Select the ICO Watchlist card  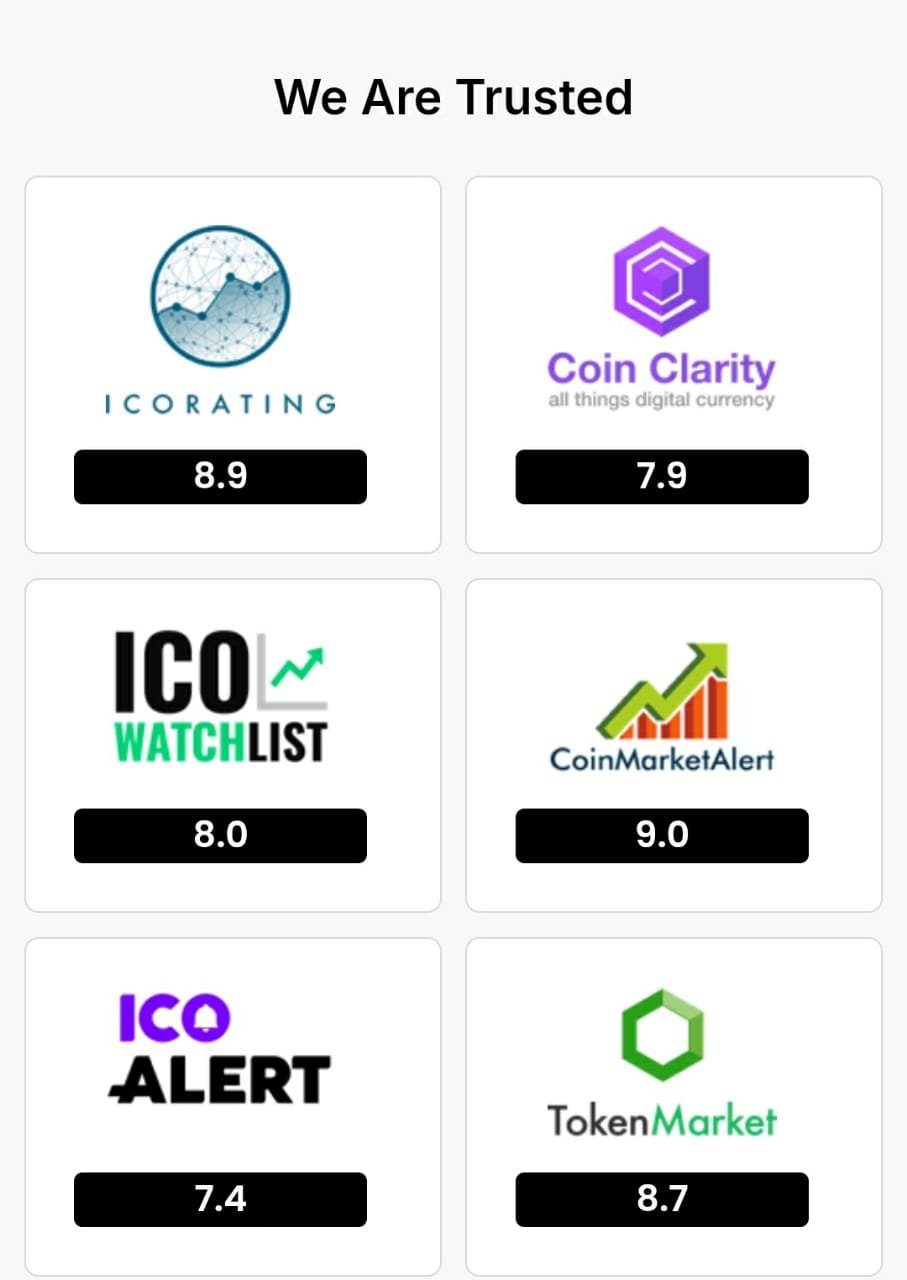coord(232,745)
